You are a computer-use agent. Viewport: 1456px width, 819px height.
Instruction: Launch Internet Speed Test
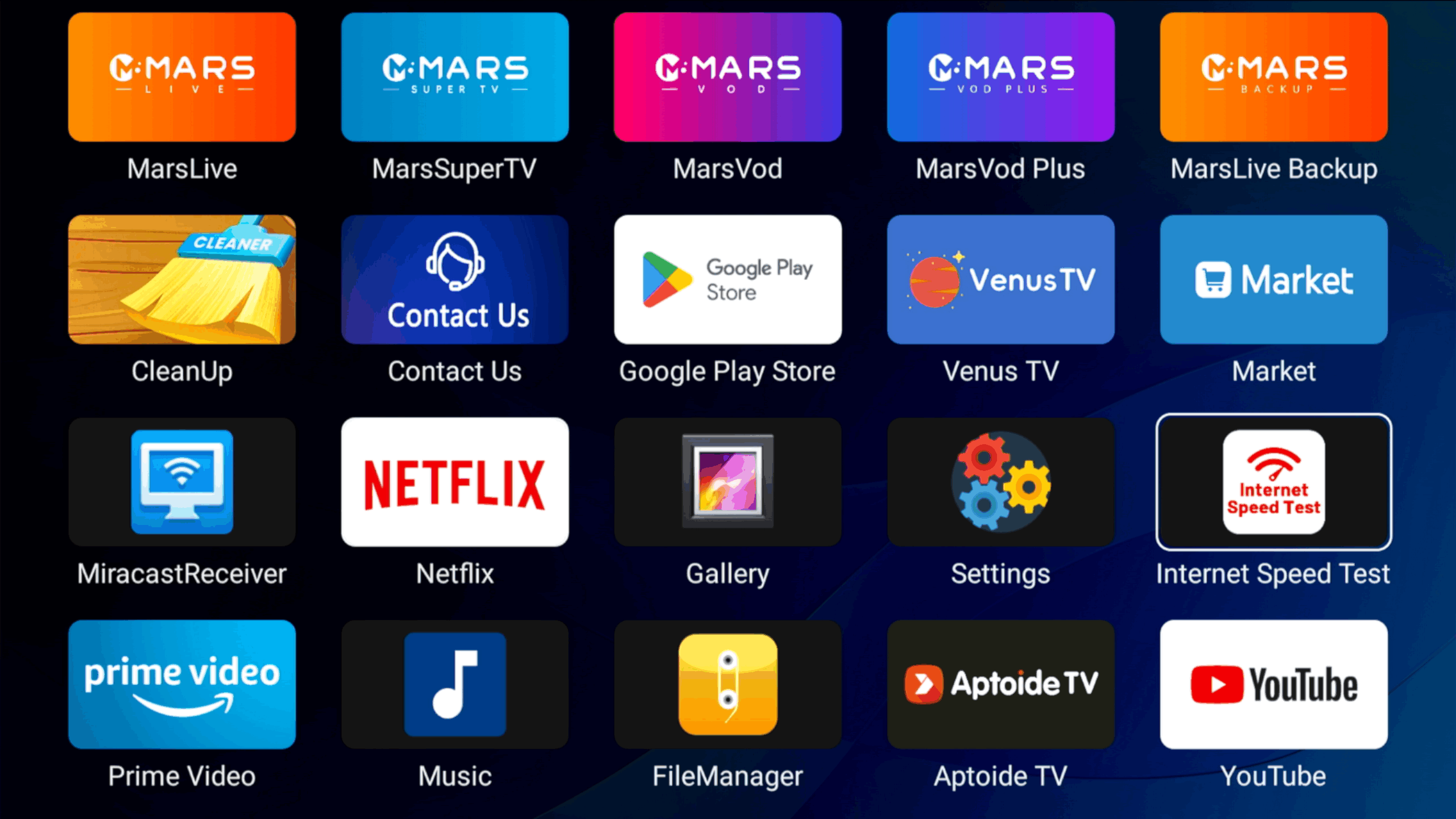pyautogui.click(x=1274, y=482)
